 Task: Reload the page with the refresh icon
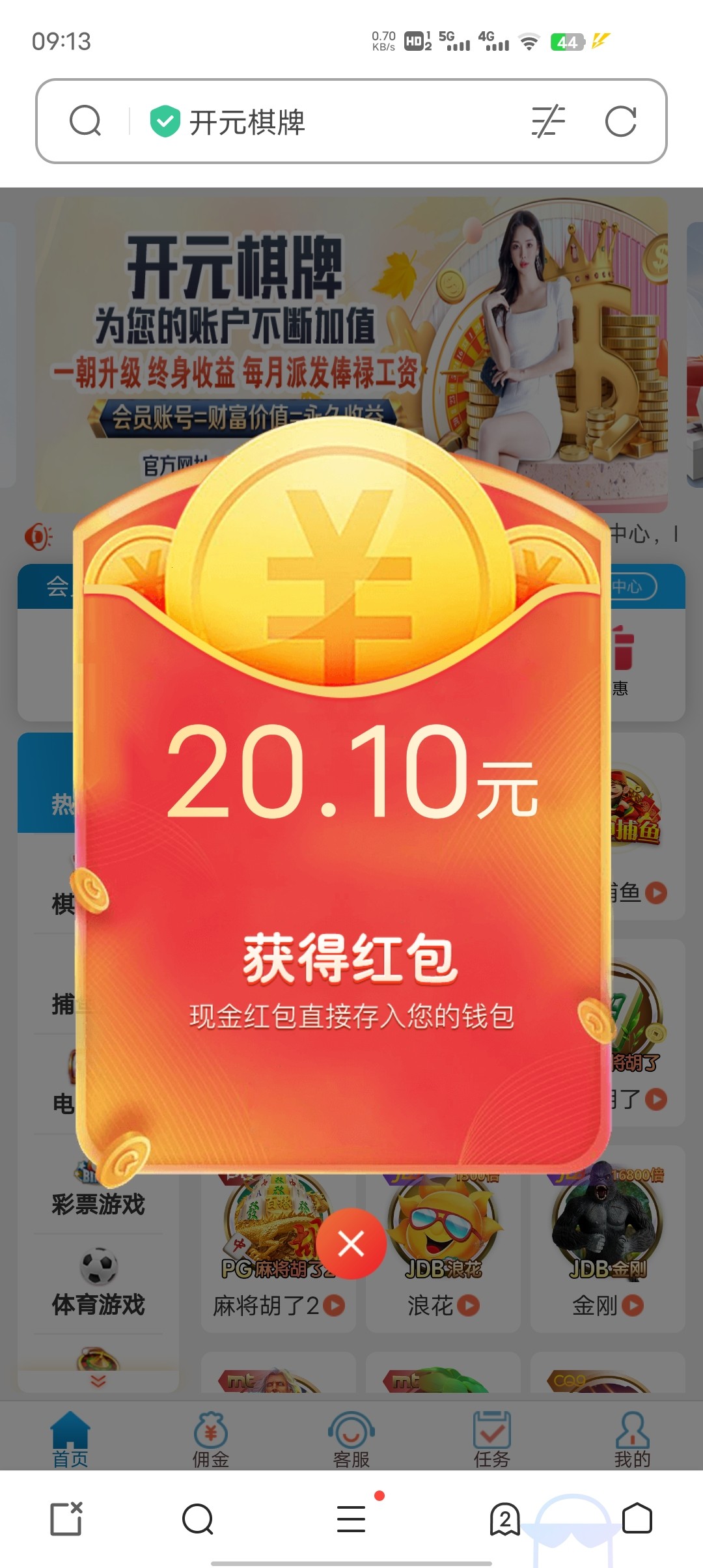click(620, 122)
